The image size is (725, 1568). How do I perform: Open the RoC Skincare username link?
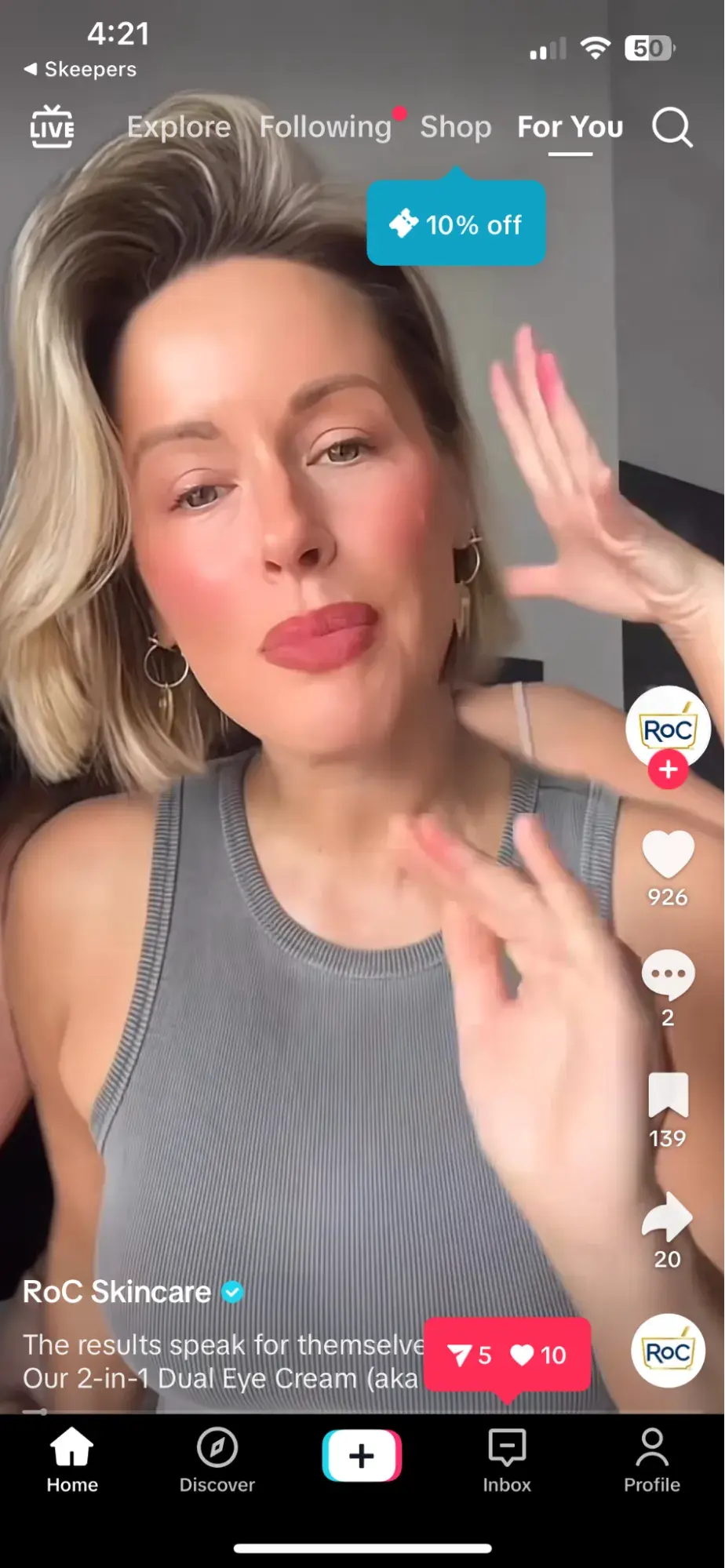coord(118,1292)
